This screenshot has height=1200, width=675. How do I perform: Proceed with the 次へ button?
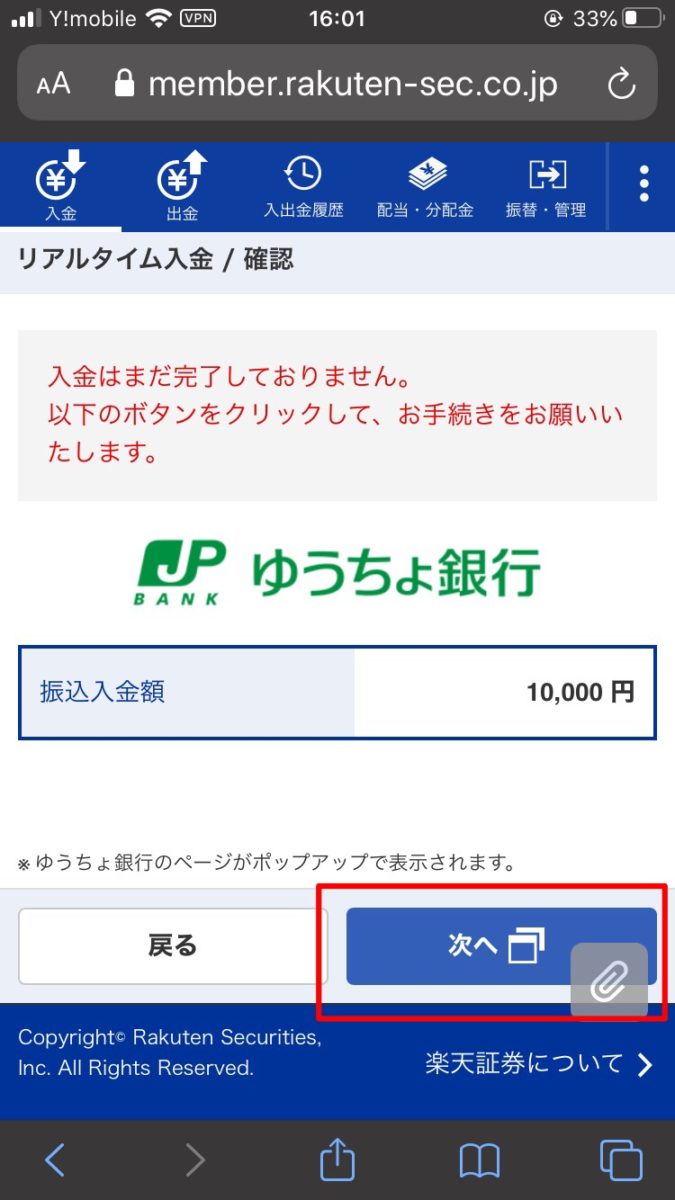click(x=460, y=946)
